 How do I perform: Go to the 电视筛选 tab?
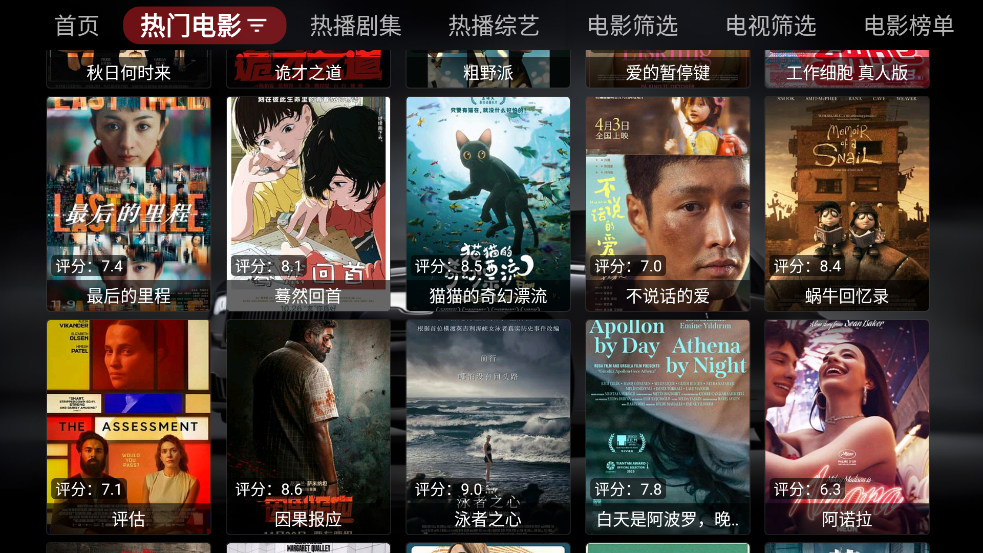point(771,25)
